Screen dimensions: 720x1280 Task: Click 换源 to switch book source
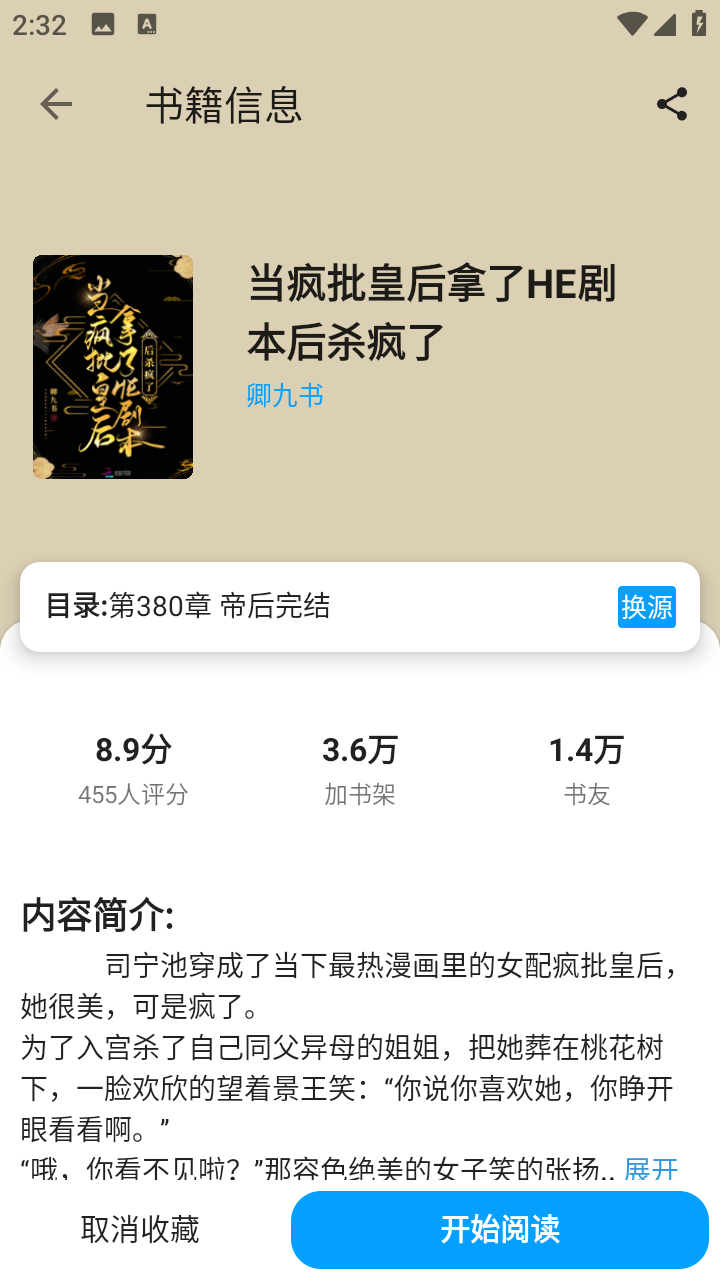pyautogui.click(x=646, y=606)
